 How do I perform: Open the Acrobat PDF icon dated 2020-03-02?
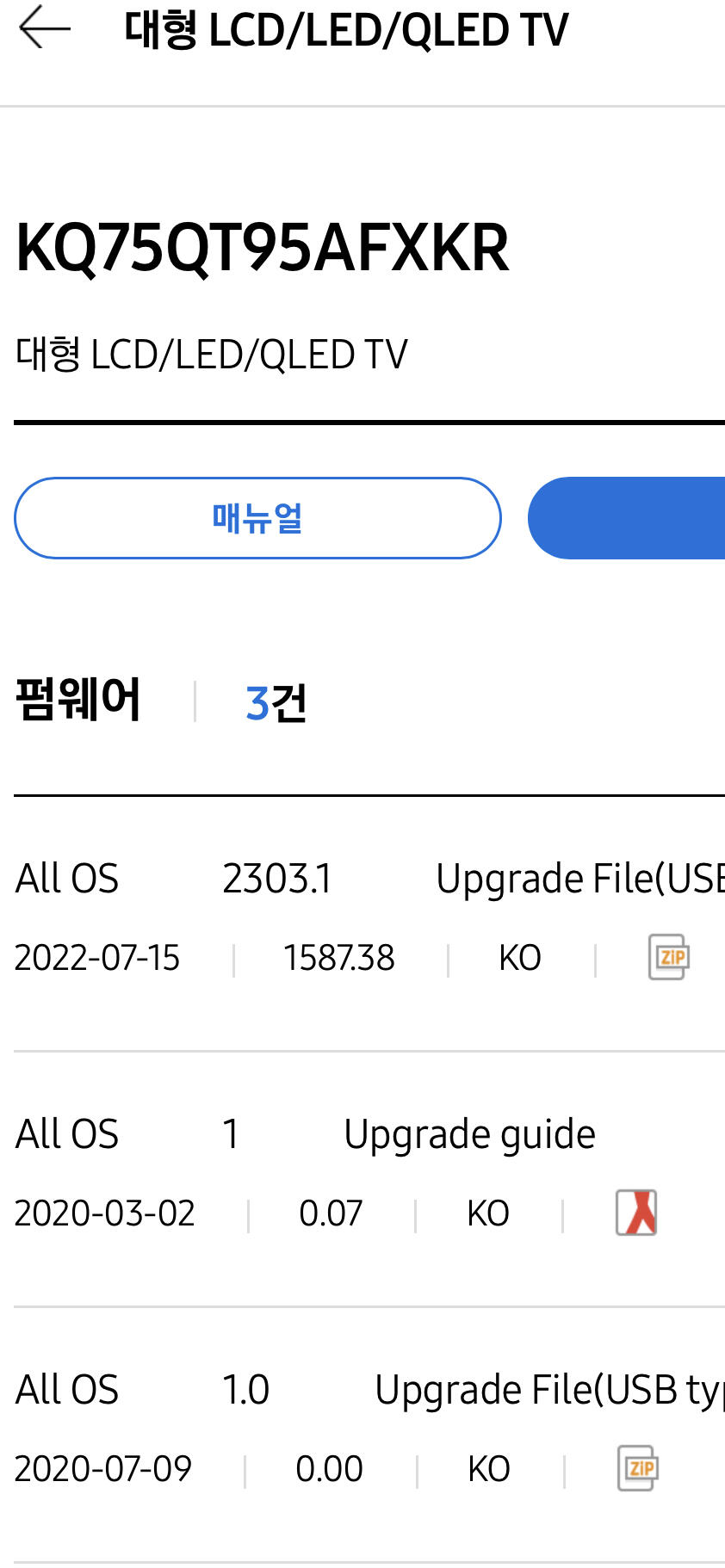click(636, 1212)
